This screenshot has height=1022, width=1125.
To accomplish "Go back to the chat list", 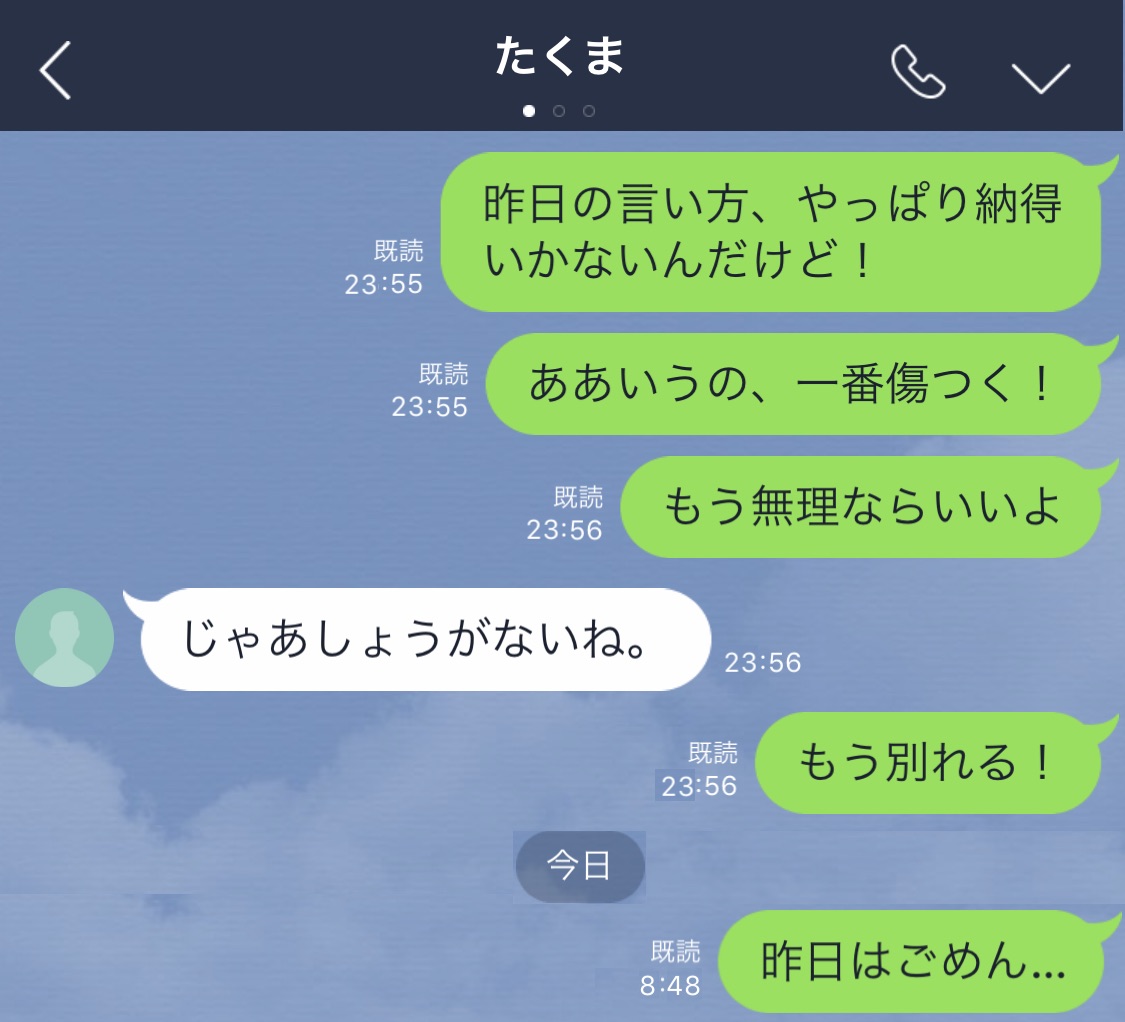I will tap(56, 70).
